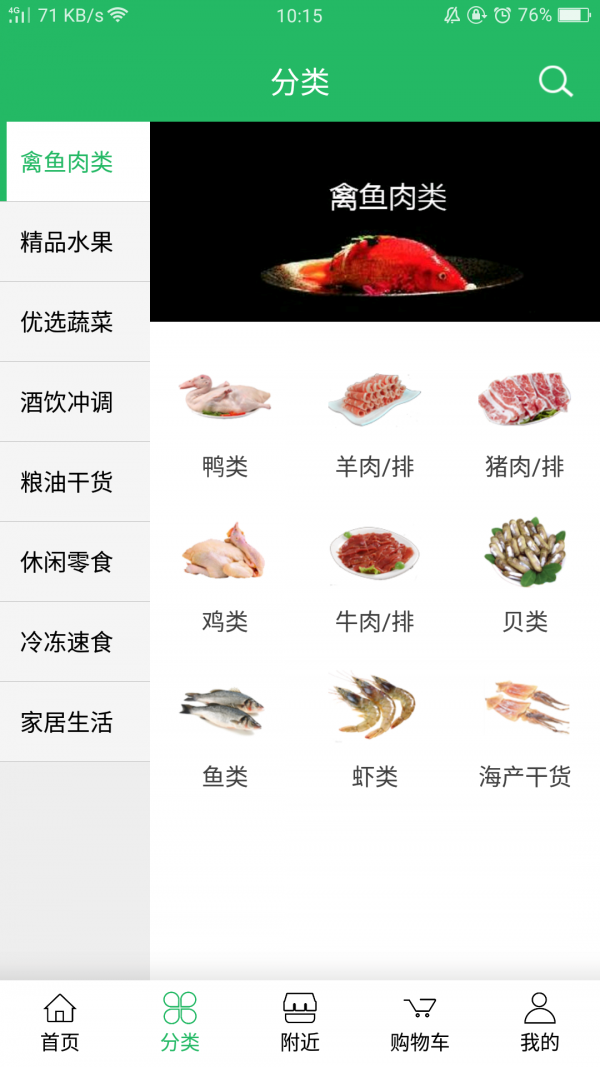
Task: Choose the 酒饮冲调 category
Action: [75, 402]
